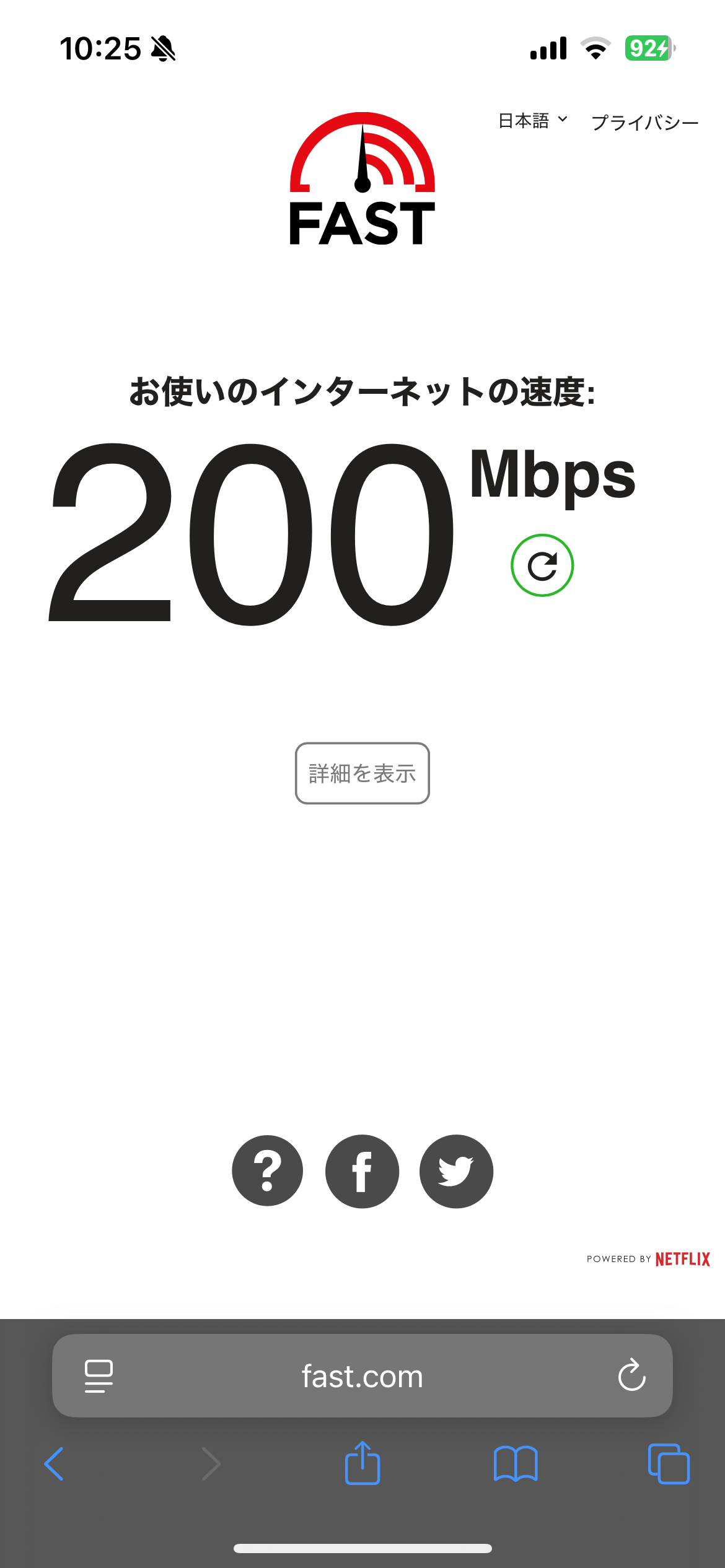Share the result on Twitter
The image size is (725, 1568).
click(456, 1171)
